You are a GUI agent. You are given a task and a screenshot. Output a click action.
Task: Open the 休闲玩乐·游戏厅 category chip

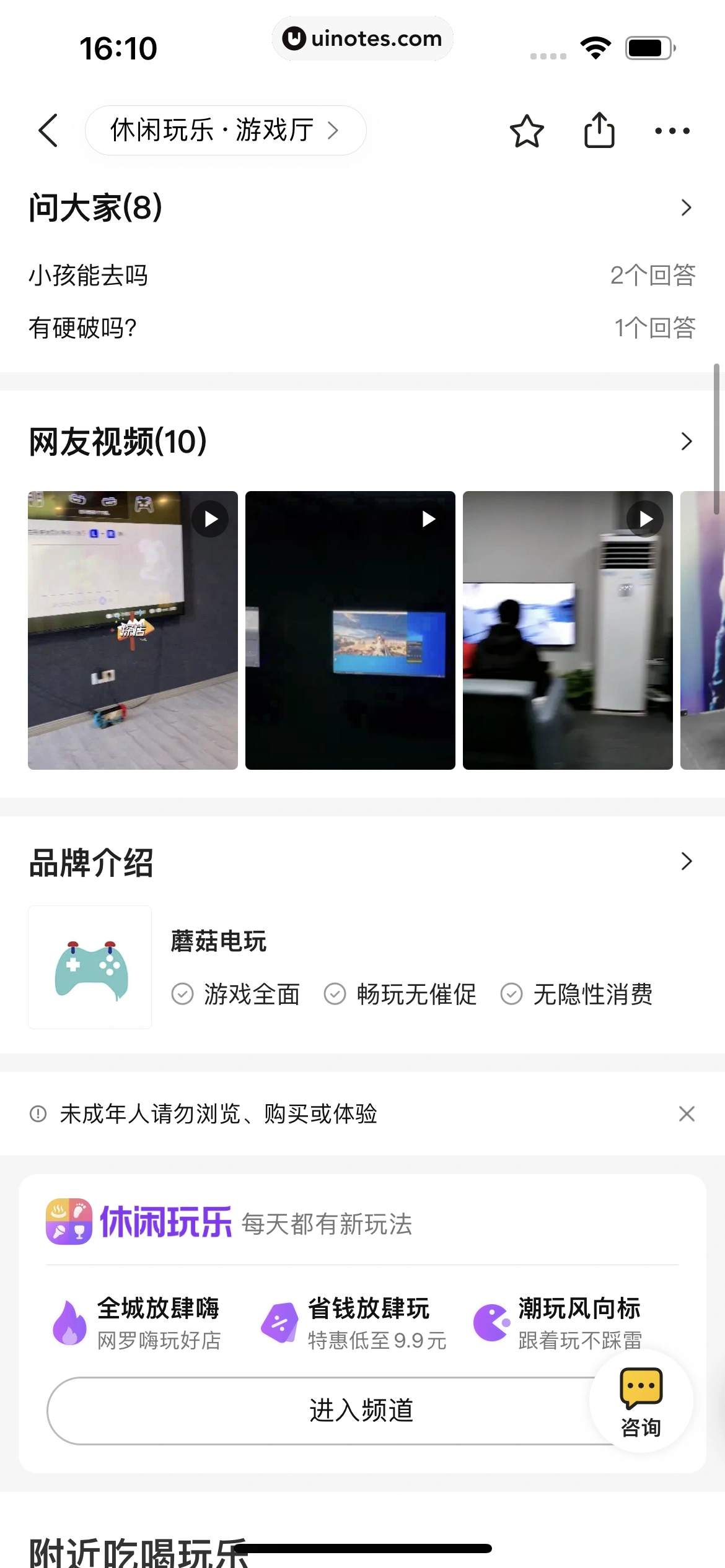pos(225,131)
